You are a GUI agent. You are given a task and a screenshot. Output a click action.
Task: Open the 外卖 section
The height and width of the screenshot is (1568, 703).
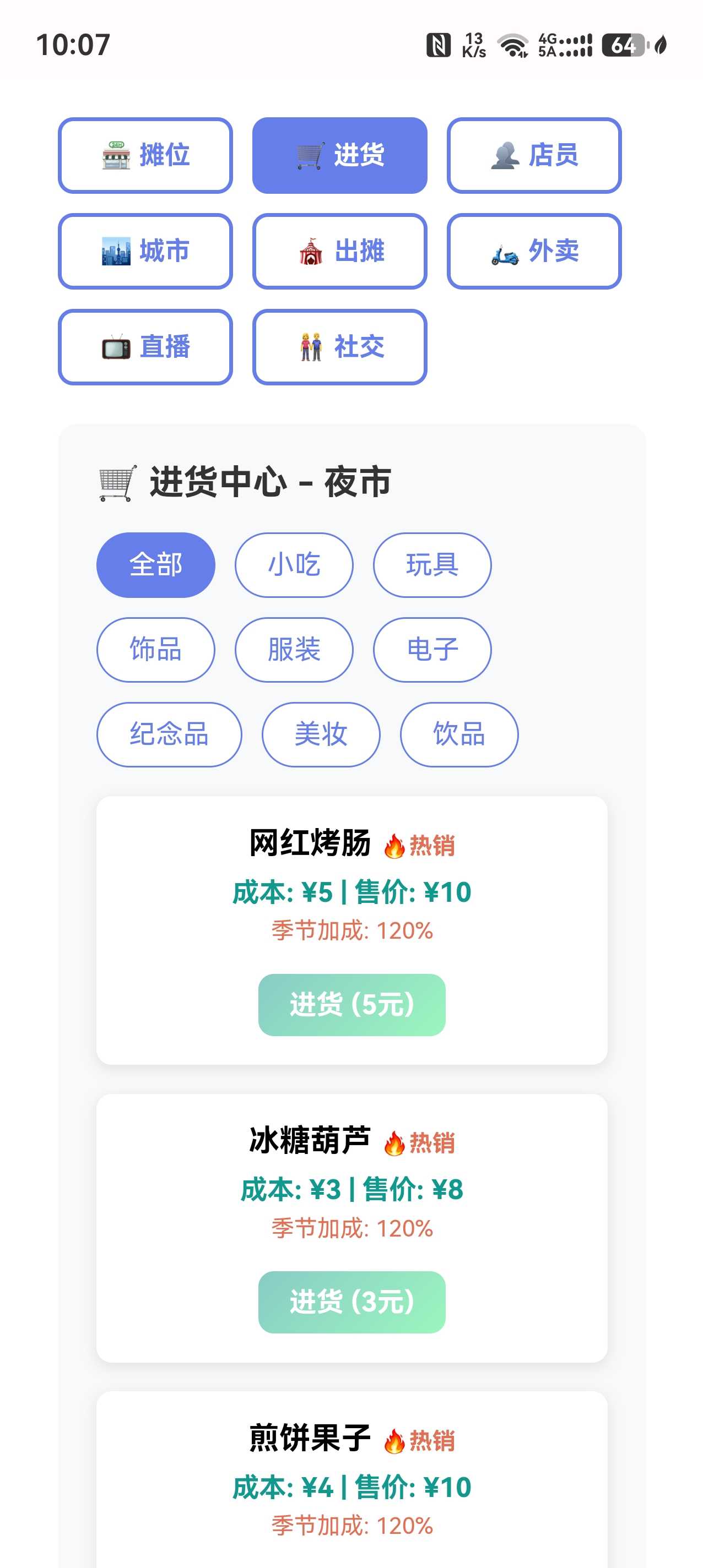[x=534, y=251]
